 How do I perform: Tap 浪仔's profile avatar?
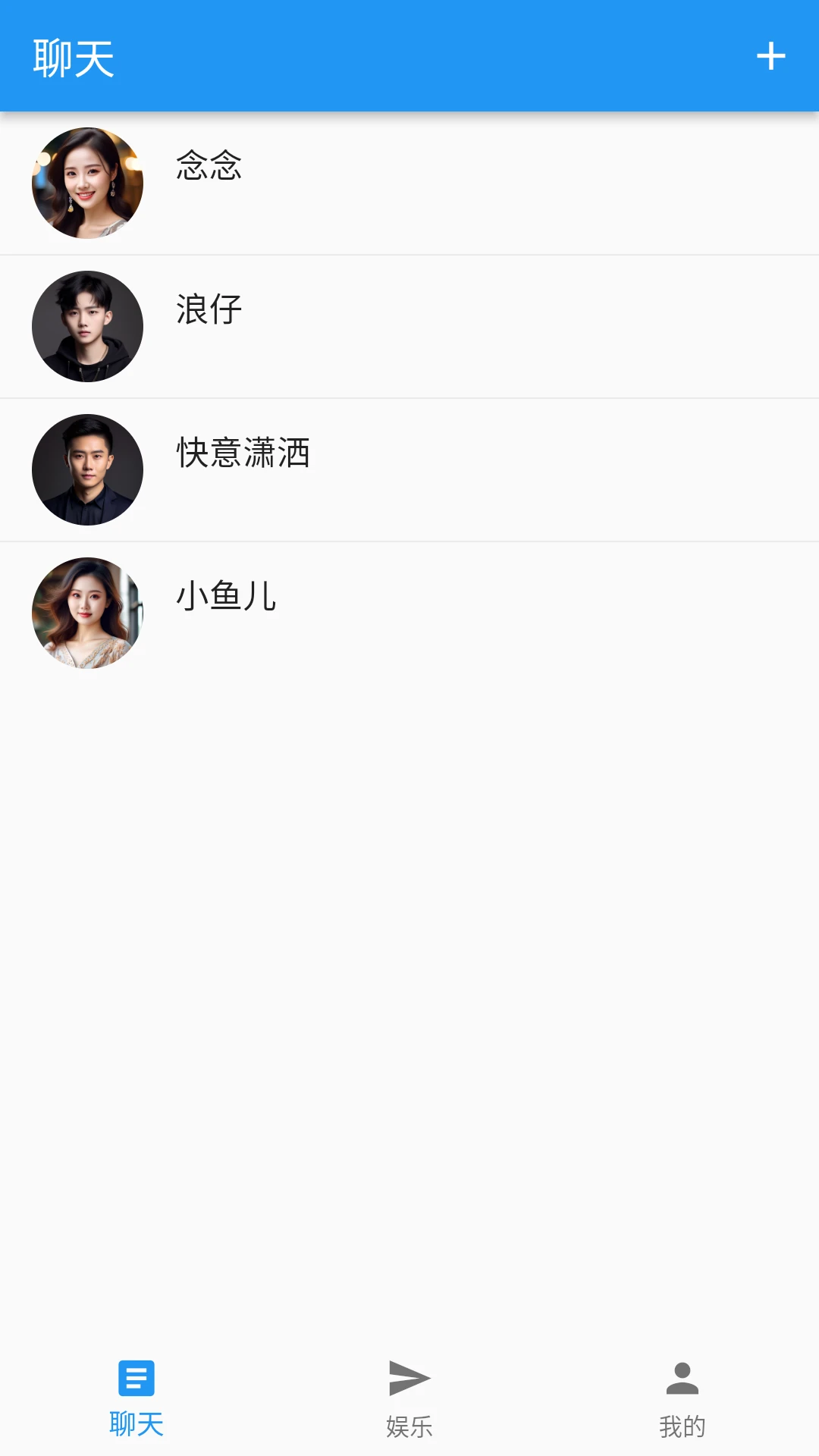[x=87, y=326]
